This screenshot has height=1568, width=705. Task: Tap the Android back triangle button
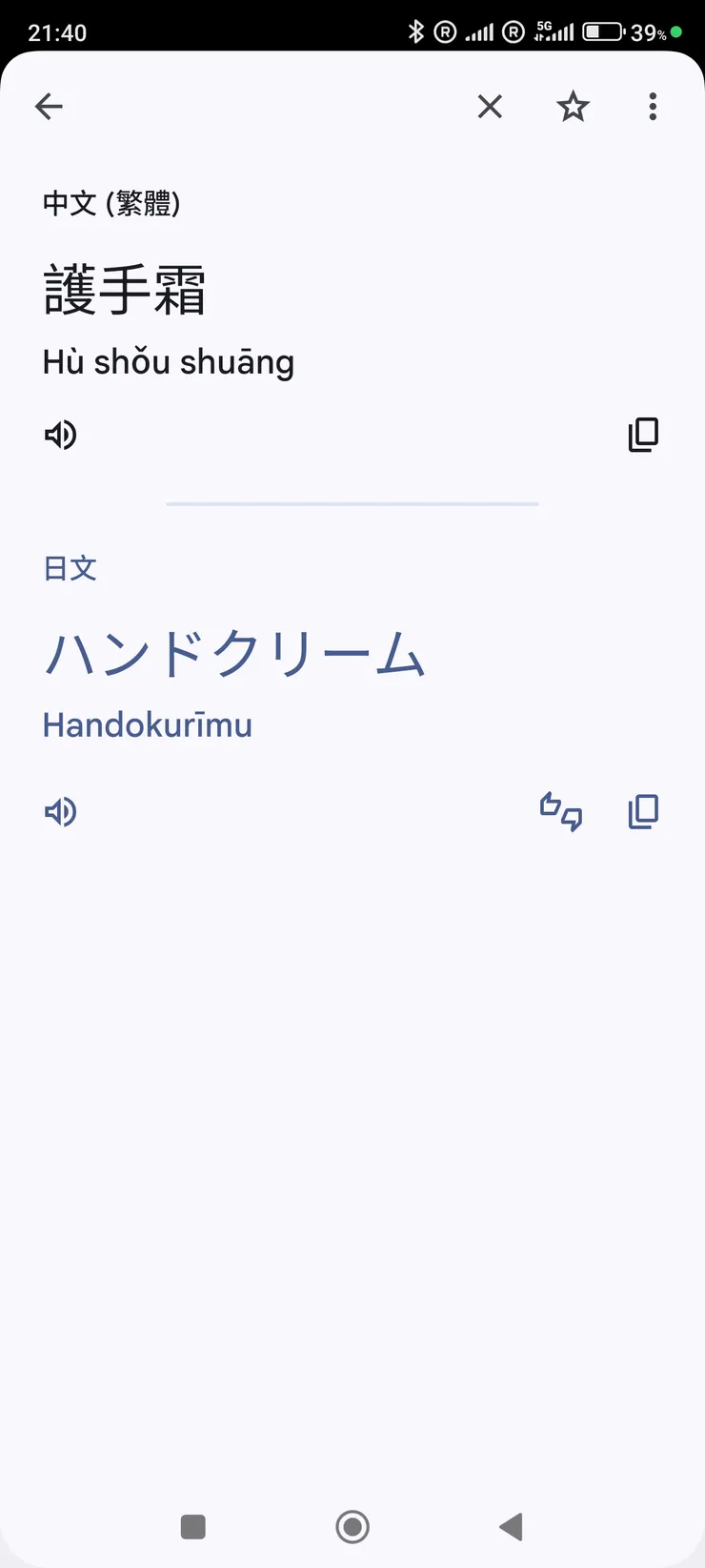pos(511,1526)
